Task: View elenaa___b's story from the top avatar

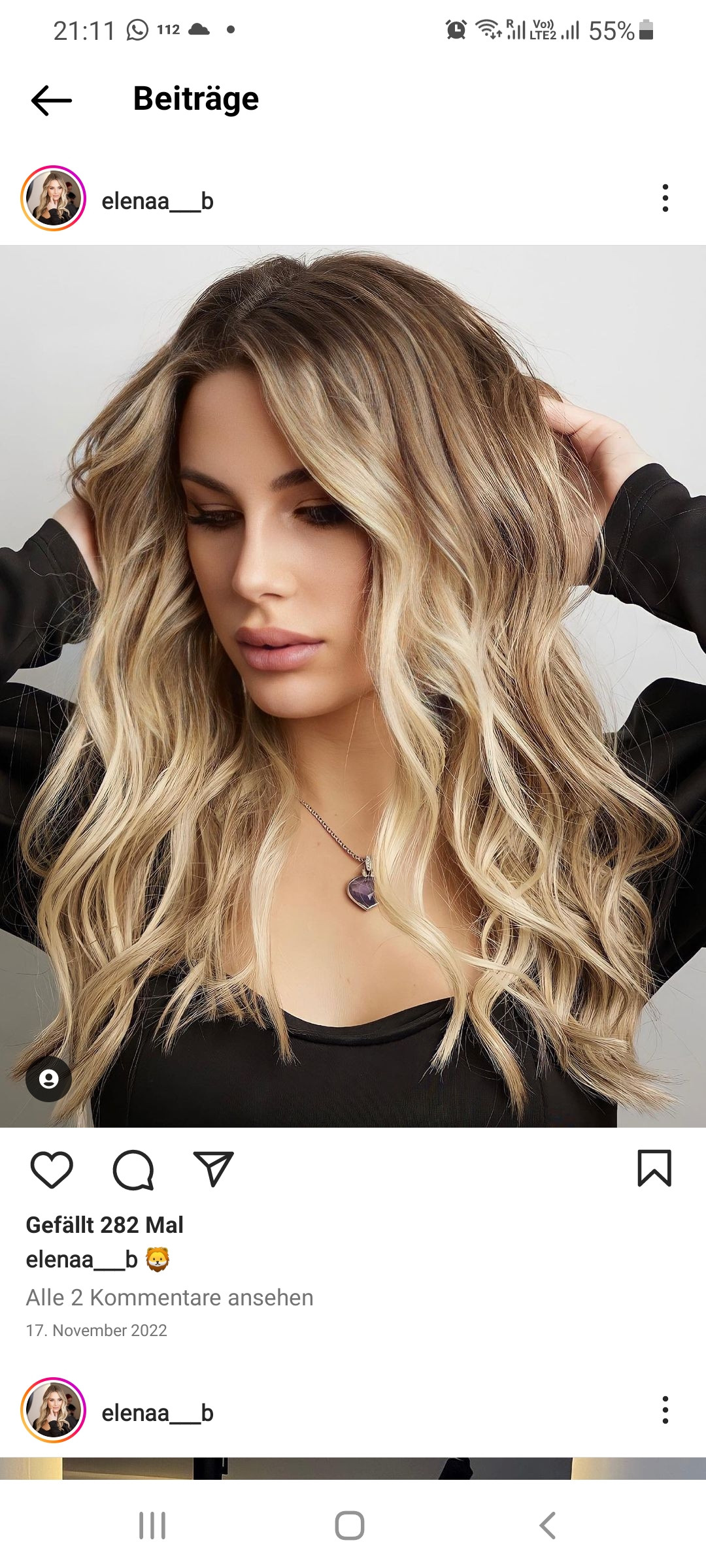Action: click(x=54, y=199)
